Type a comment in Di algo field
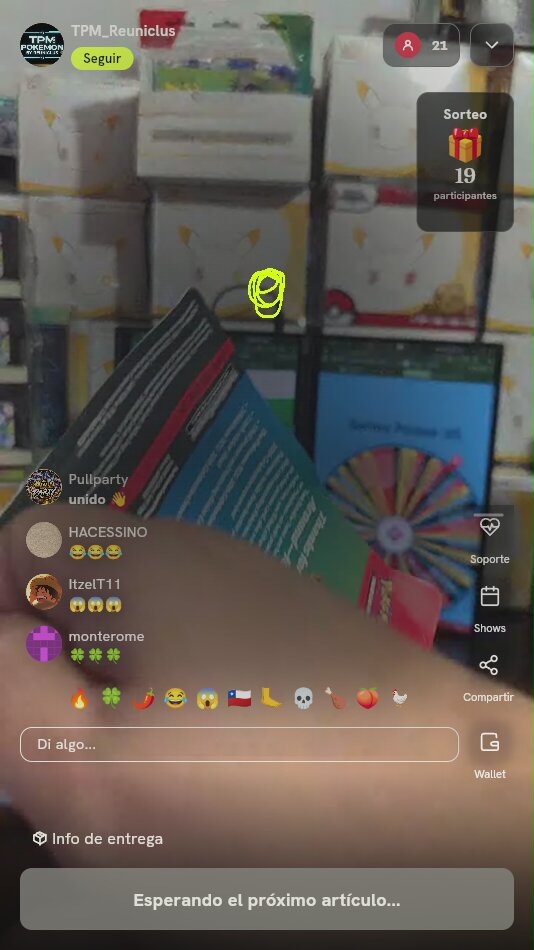This screenshot has width=534, height=950. pos(239,744)
